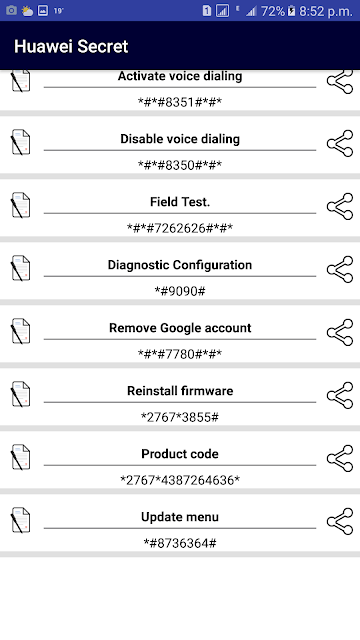This screenshot has height=640, width=360.
Task: Open the Disable voice dialing row
Action: (x=180, y=145)
